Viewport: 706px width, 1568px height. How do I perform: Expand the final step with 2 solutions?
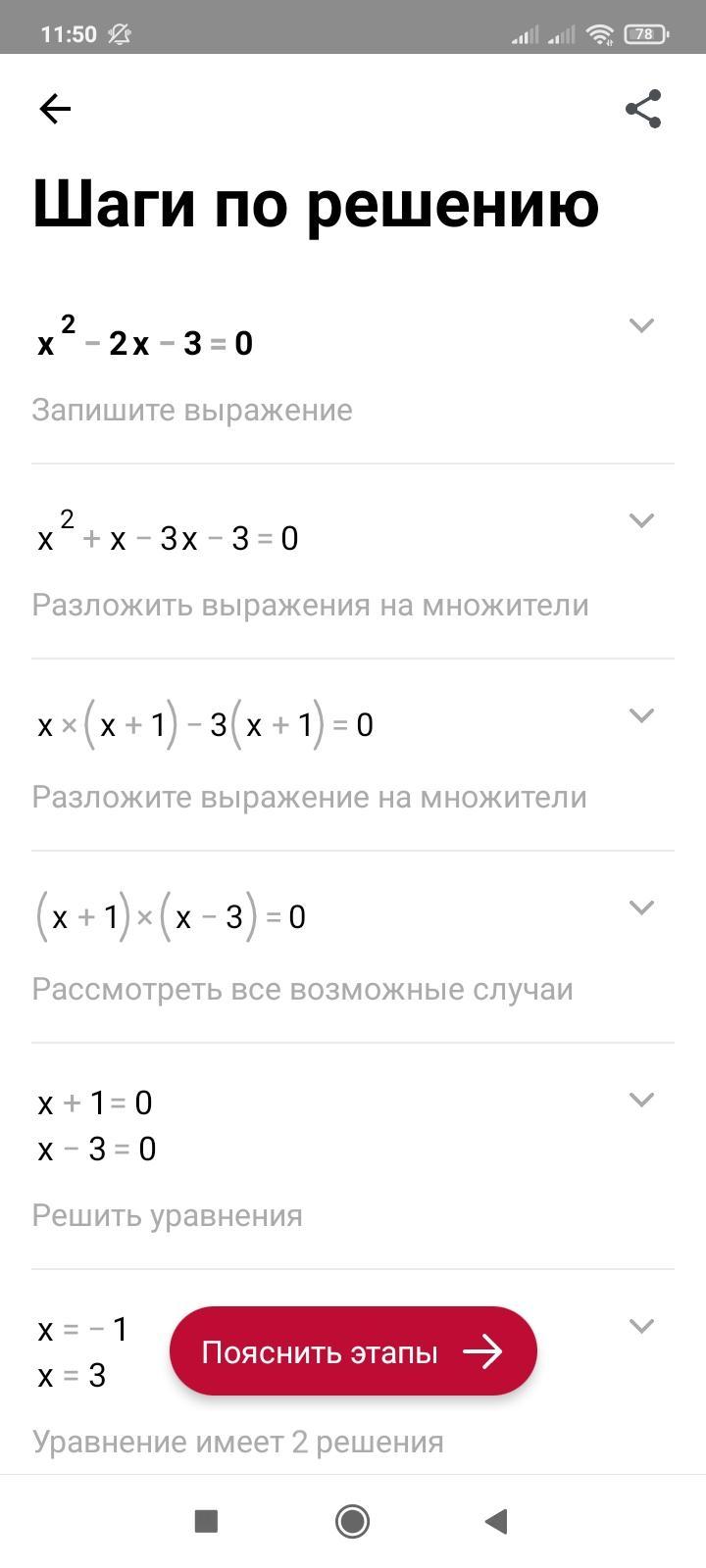tap(640, 1326)
